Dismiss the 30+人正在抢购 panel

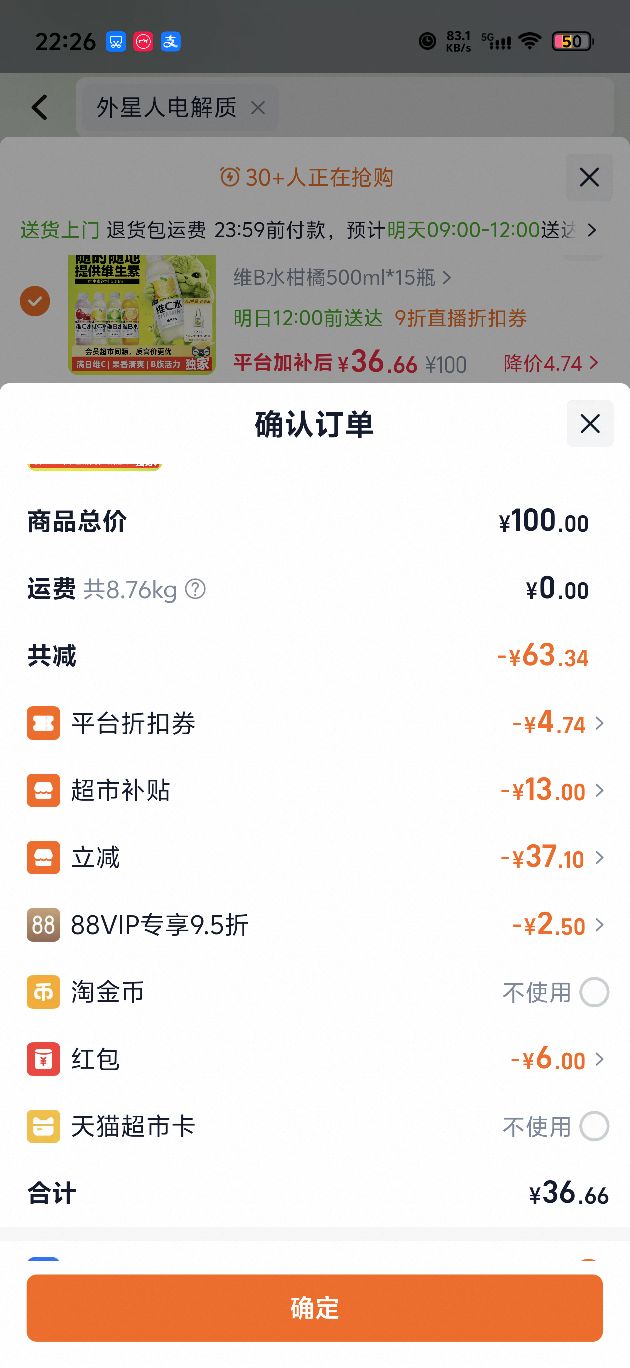[x=589, y=177]
